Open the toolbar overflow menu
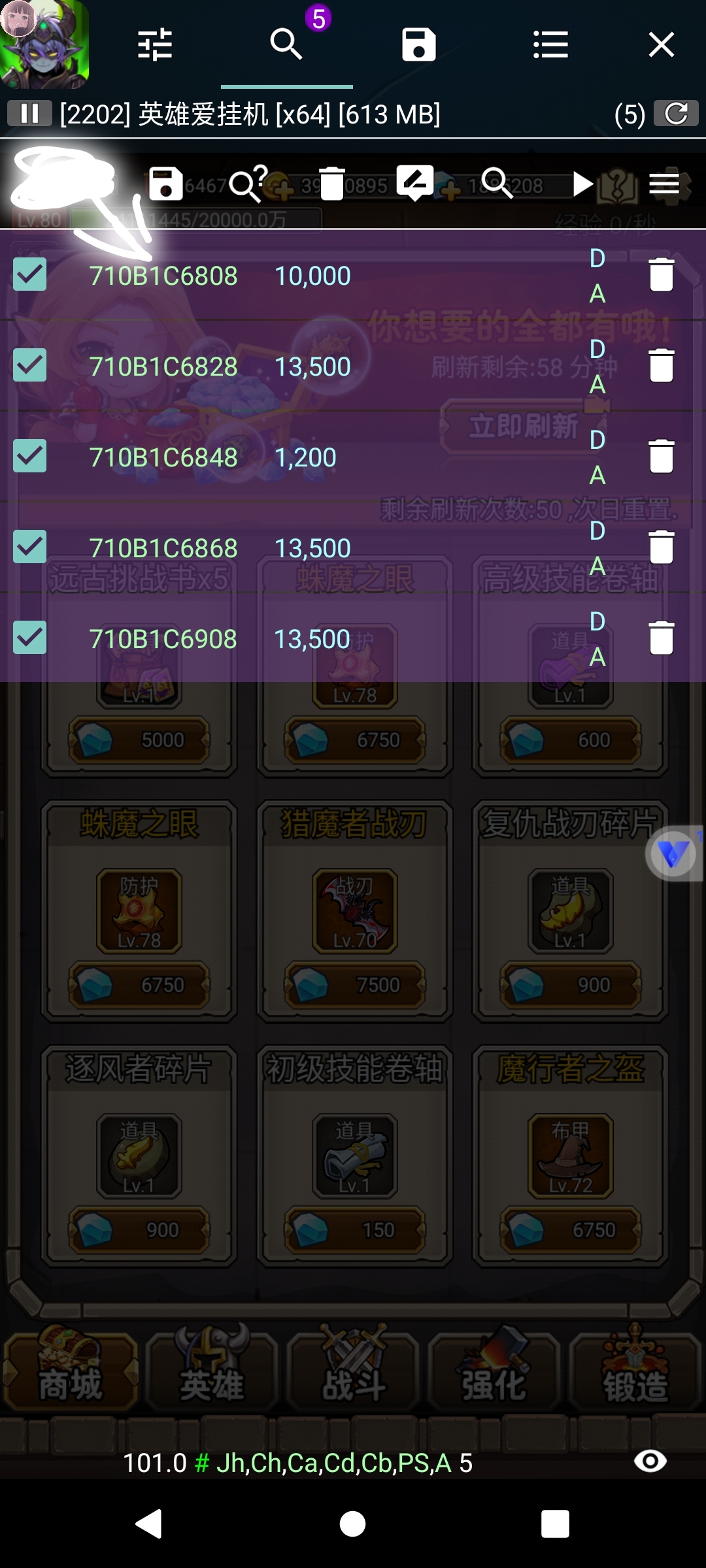 pos(664,184)
